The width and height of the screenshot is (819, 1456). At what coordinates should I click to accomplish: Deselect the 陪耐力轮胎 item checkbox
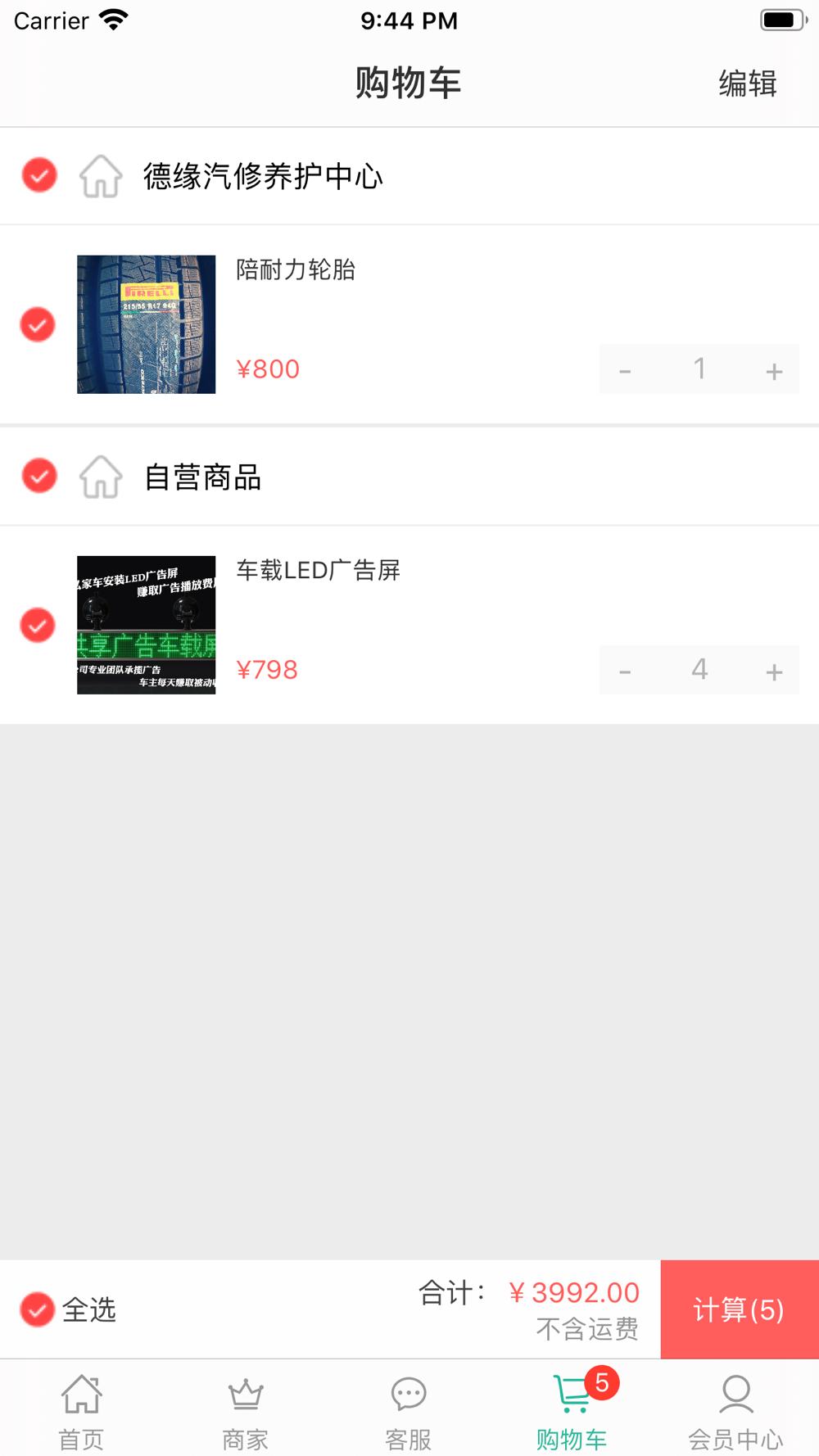[38, 325]
